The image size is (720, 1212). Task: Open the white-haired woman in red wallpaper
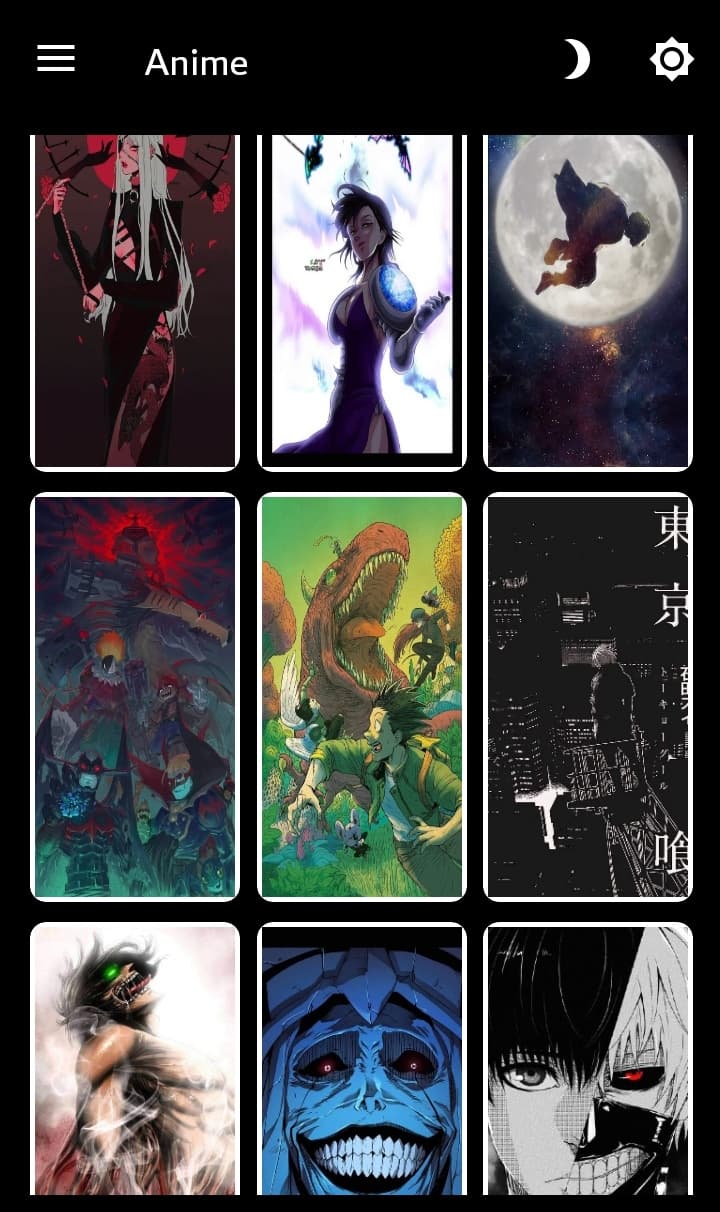135,300
